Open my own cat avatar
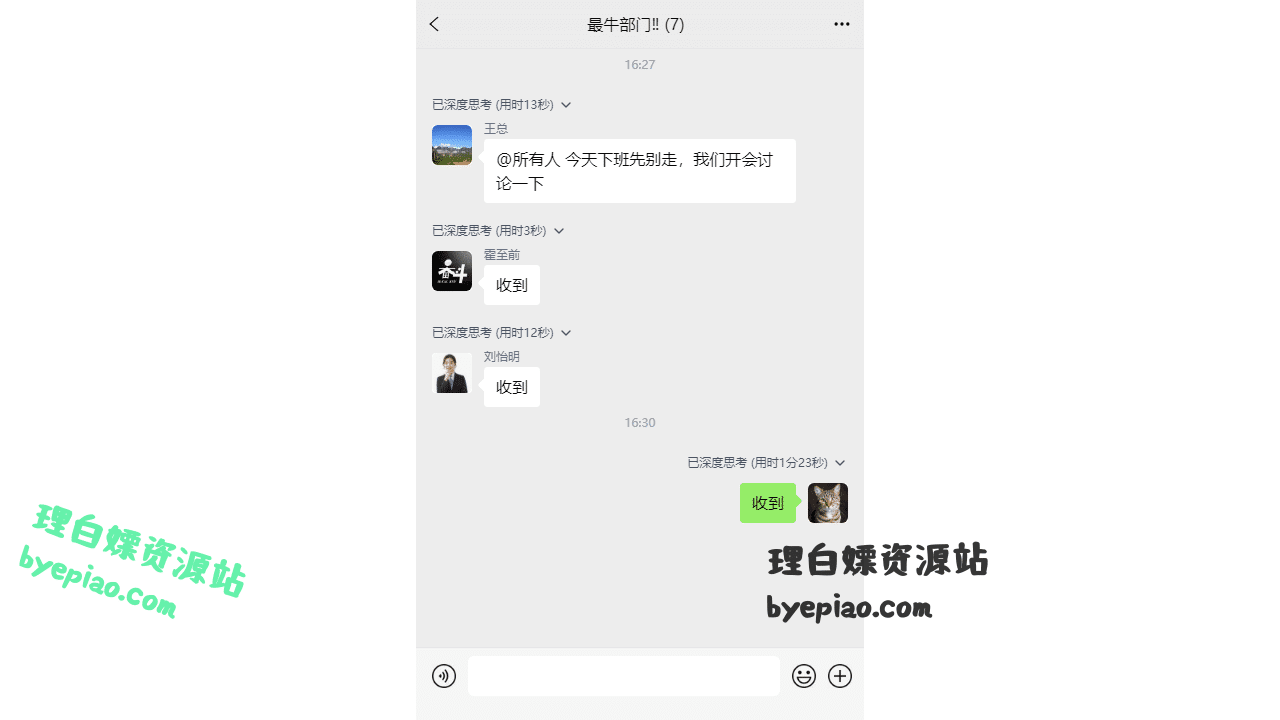The height and width of the screenshot is (720, 1280). coord(828,503)
